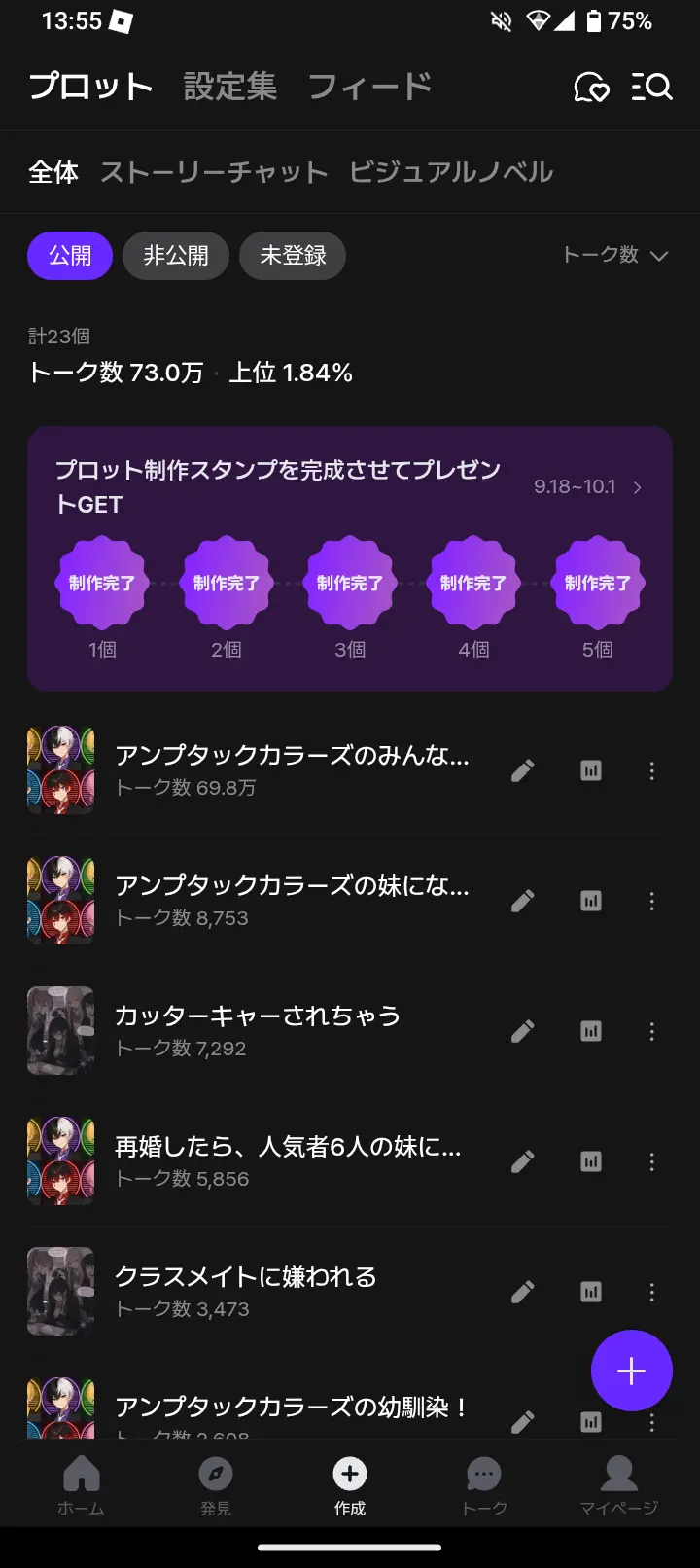
Task: Select the ビジュアルノベル sub-tab
Action: (x=451, y=172)
